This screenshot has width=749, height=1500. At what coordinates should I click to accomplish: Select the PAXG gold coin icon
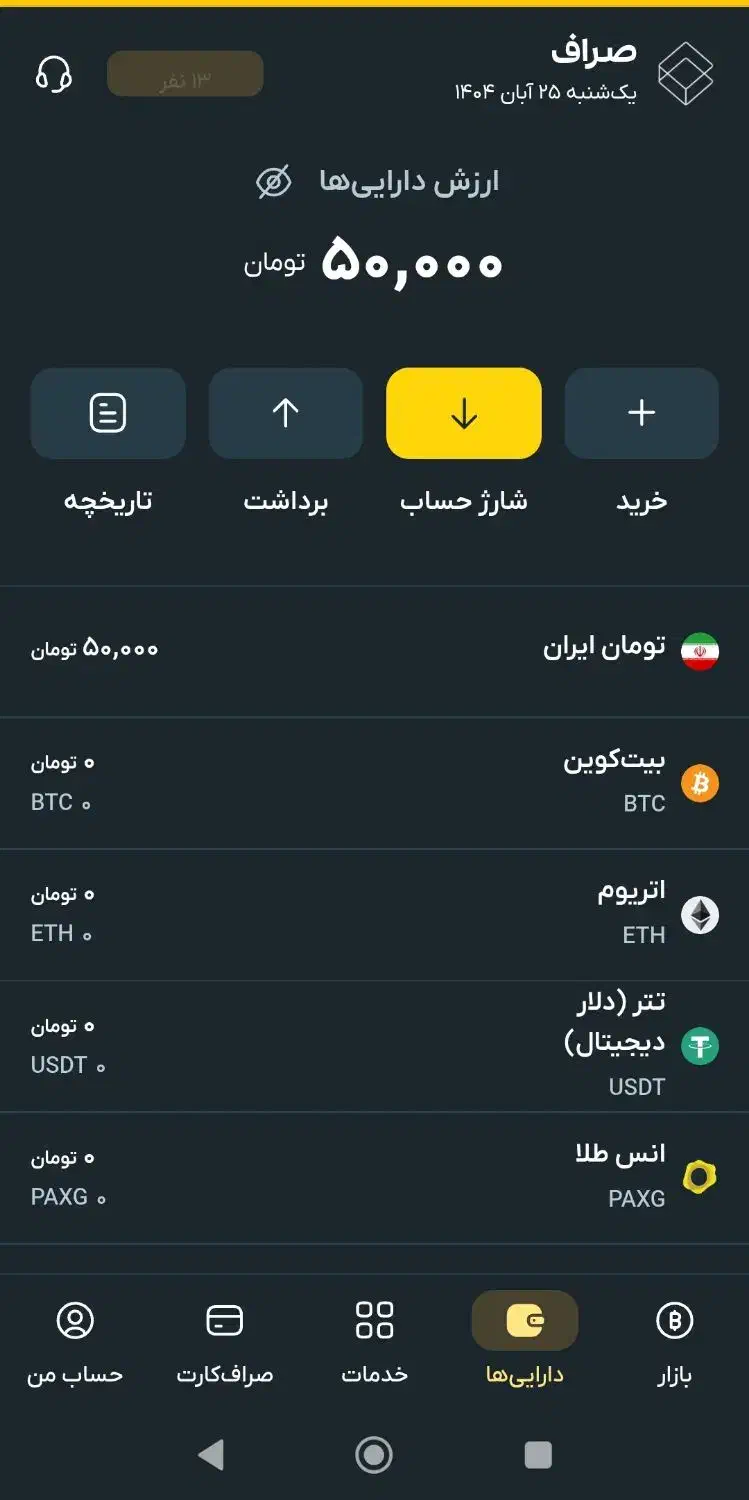[700, 1177]
